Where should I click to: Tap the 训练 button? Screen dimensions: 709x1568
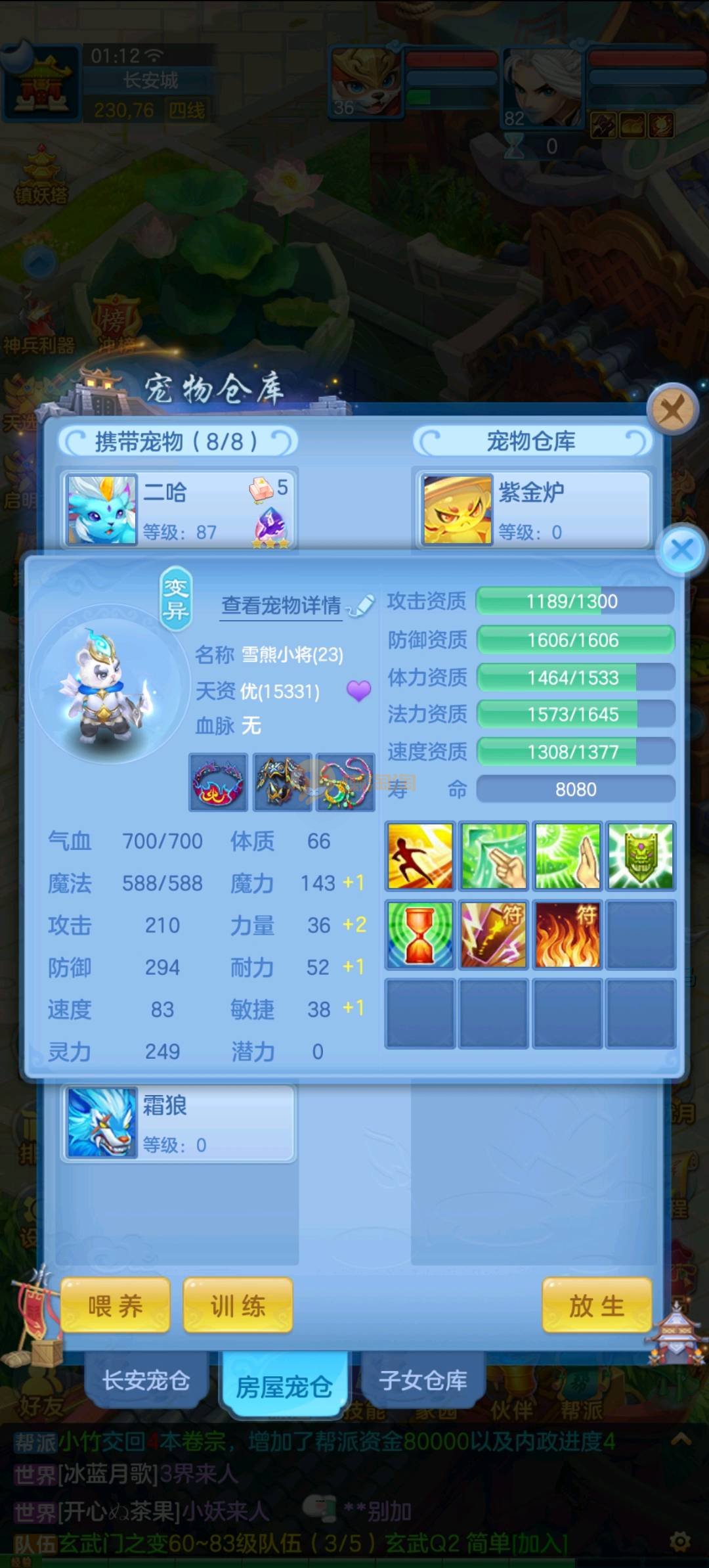[238, 1306]
